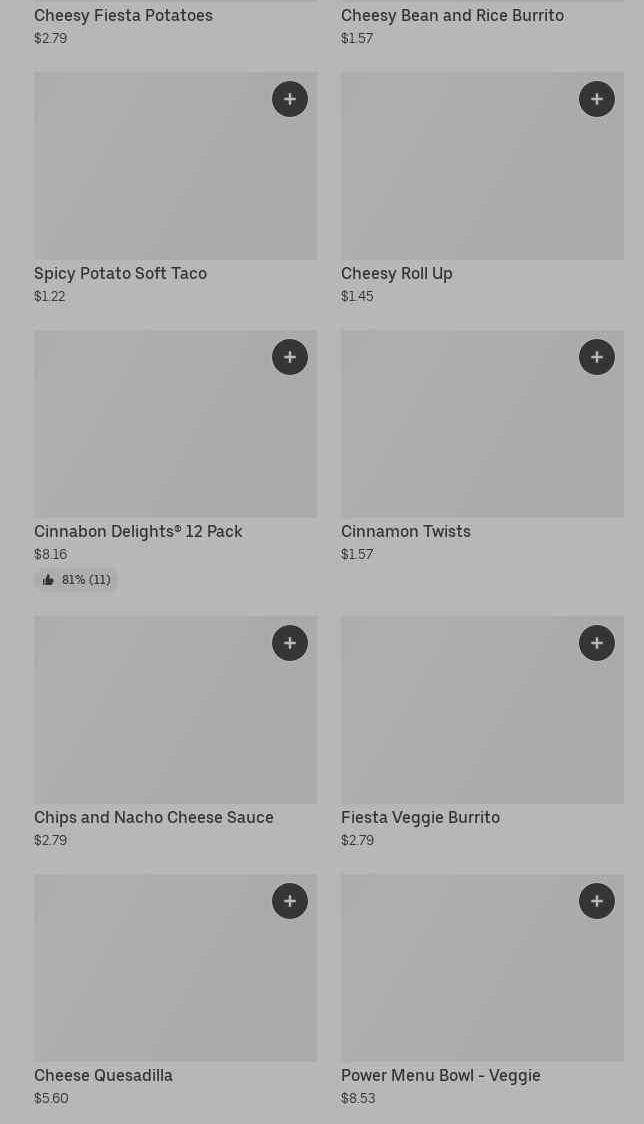The image size is (644, 1124).
Task: Open the Fiesta Veggie Burrito card
Action: tap(482, 733)
